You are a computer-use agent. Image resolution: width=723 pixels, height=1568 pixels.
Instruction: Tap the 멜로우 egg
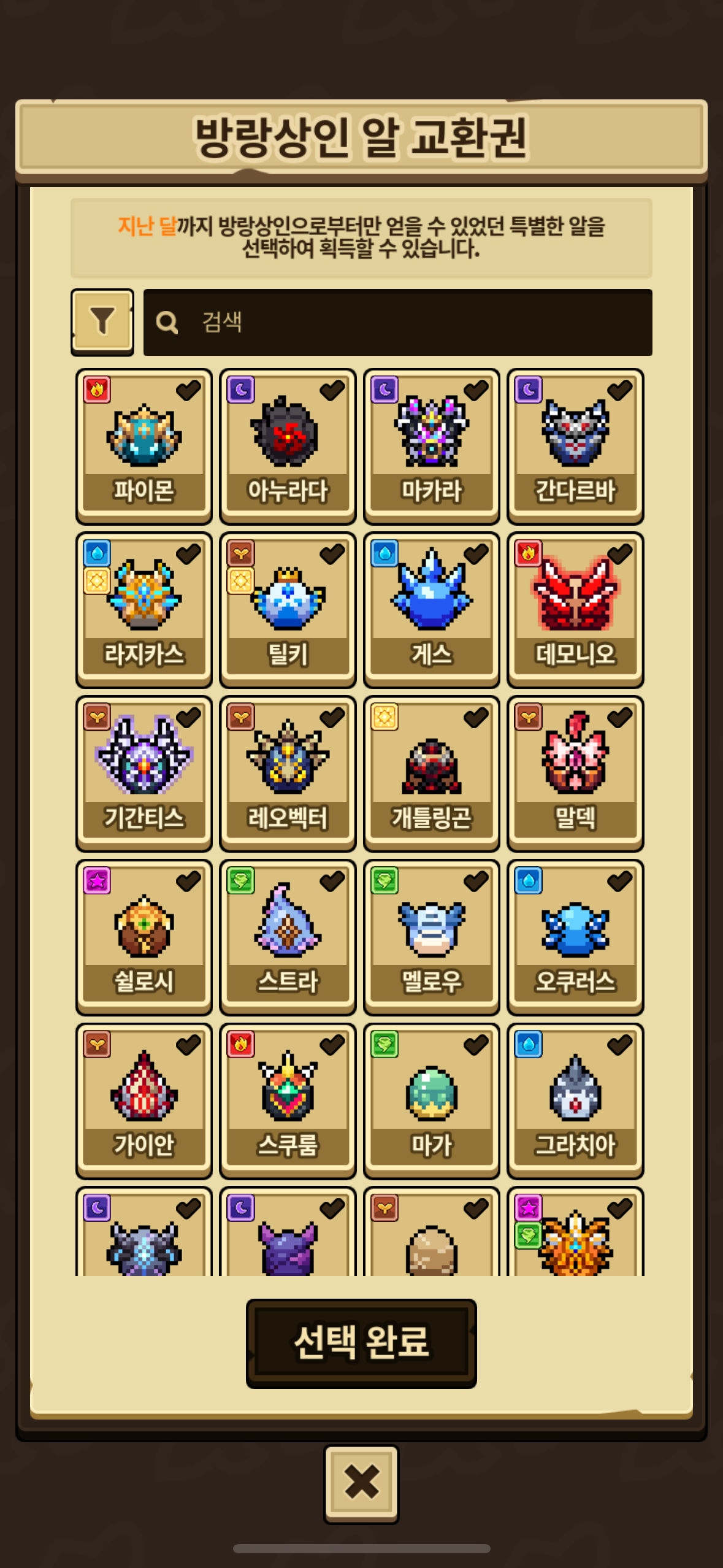(x=432, y=937)
